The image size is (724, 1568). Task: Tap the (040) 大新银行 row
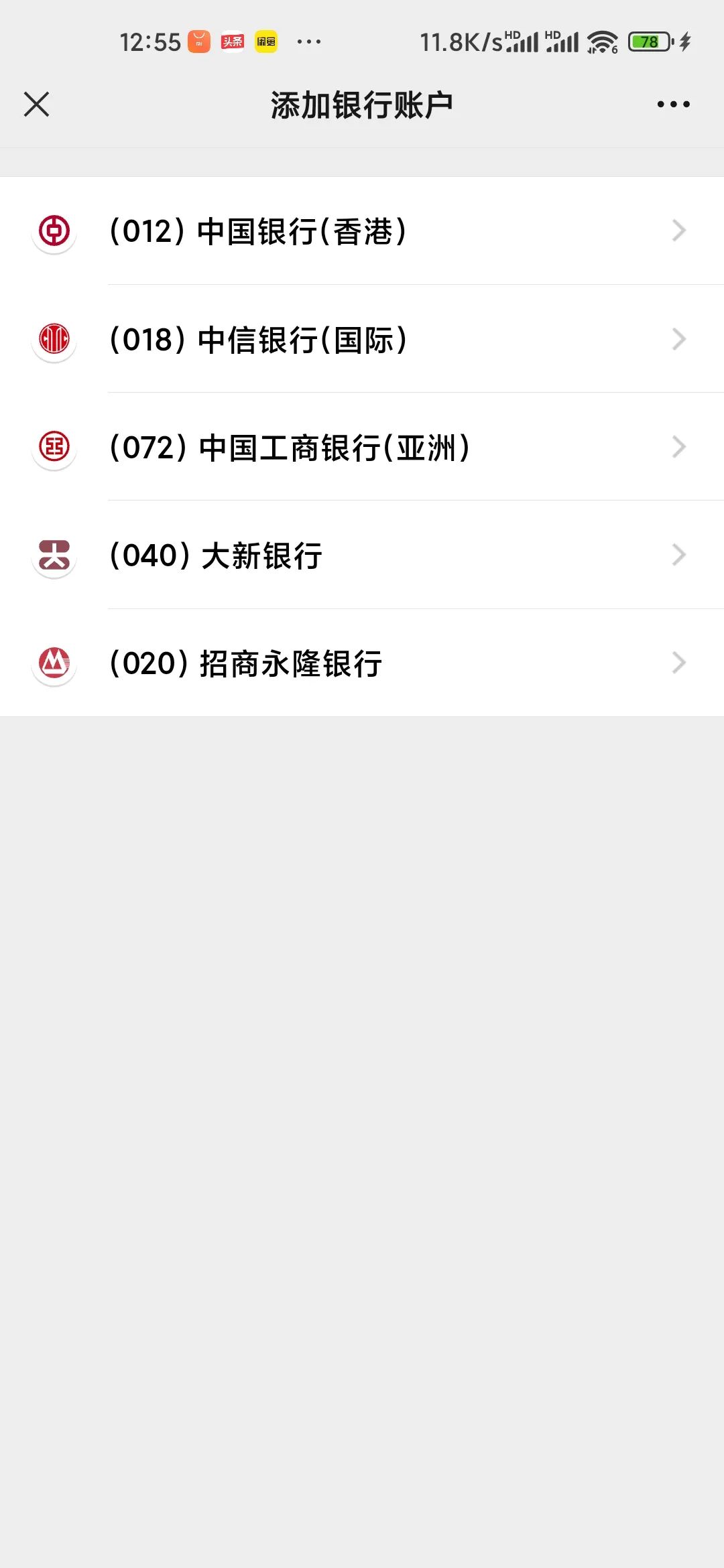click(362, 555)
